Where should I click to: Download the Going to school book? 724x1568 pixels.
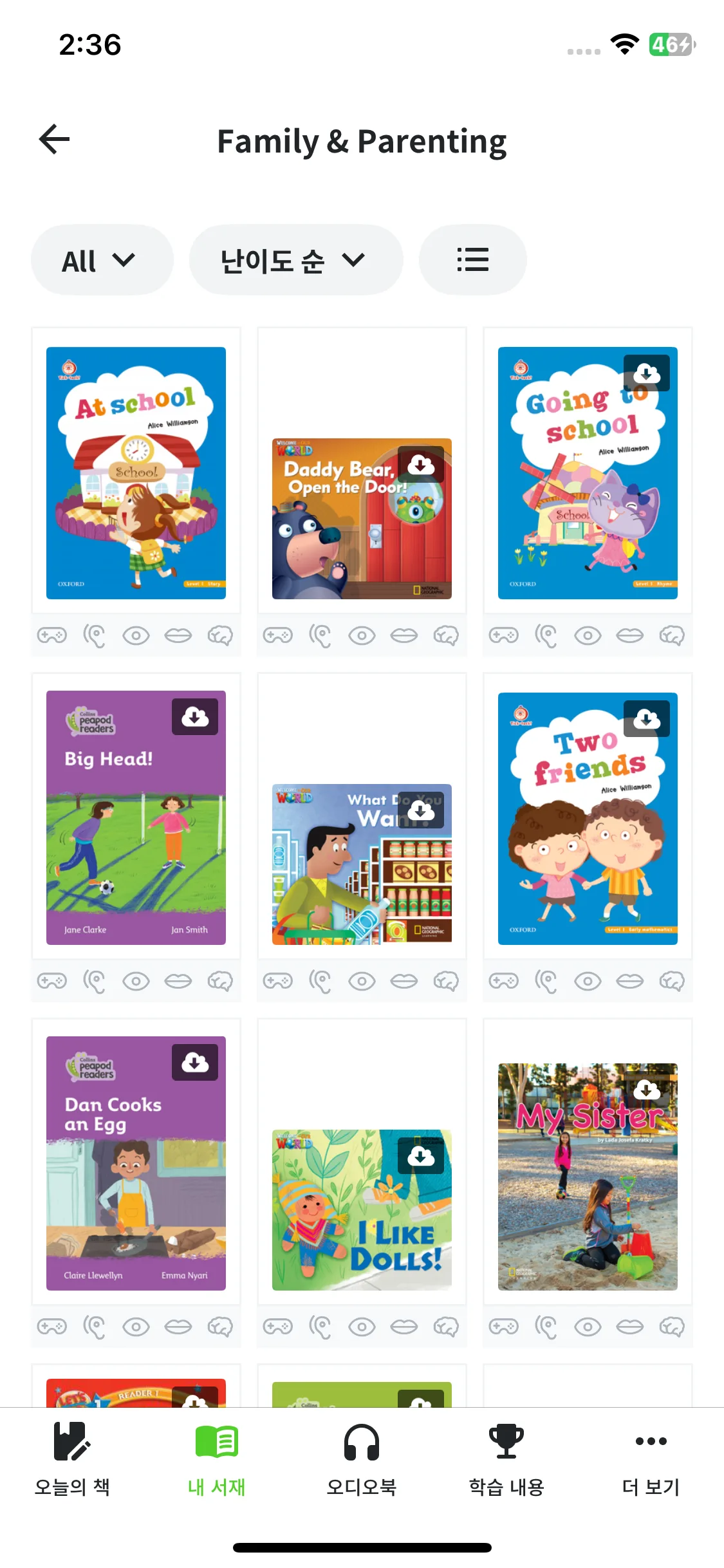tap(646, 373)
